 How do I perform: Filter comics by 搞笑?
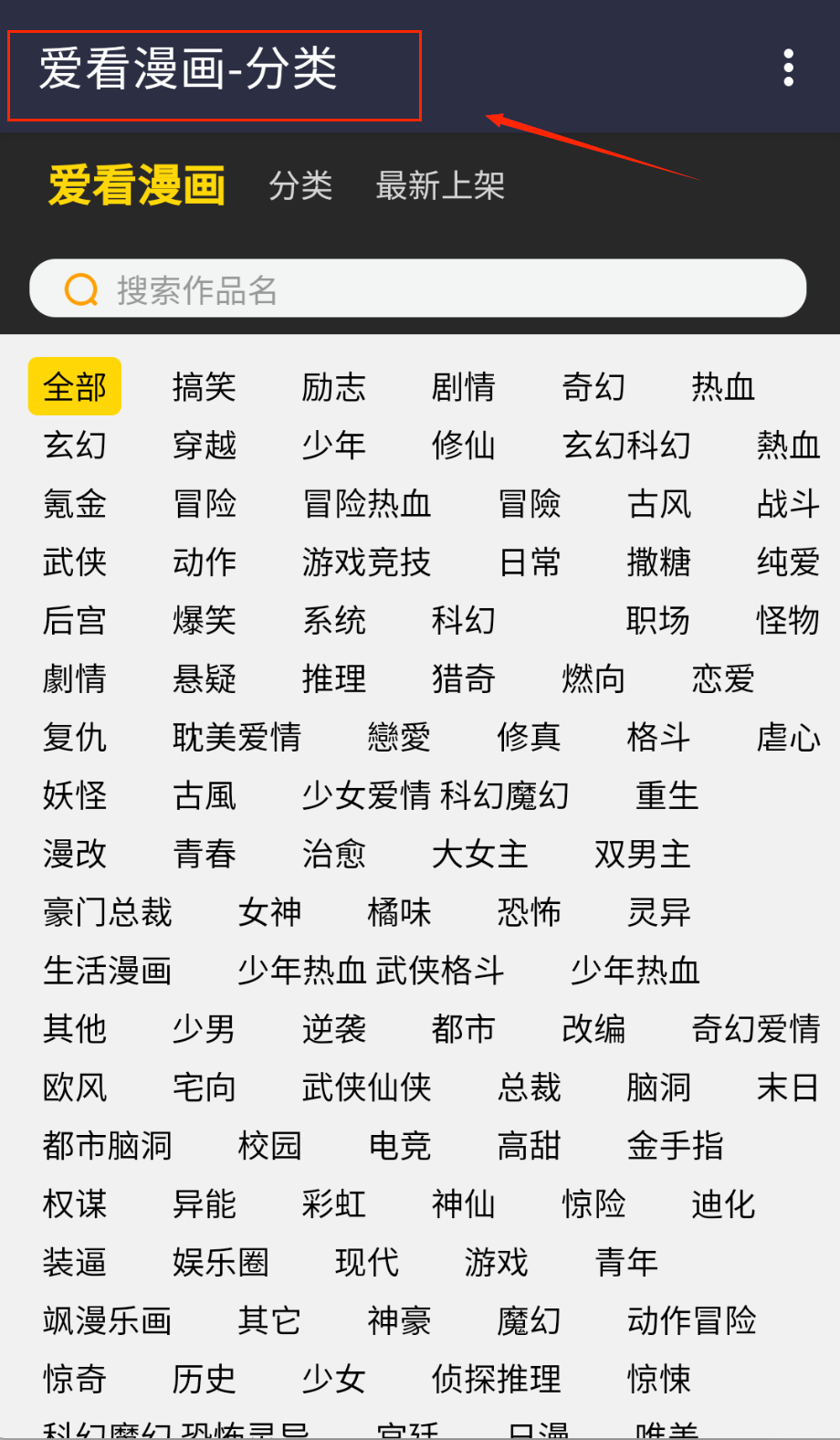(x=205, y=387)
